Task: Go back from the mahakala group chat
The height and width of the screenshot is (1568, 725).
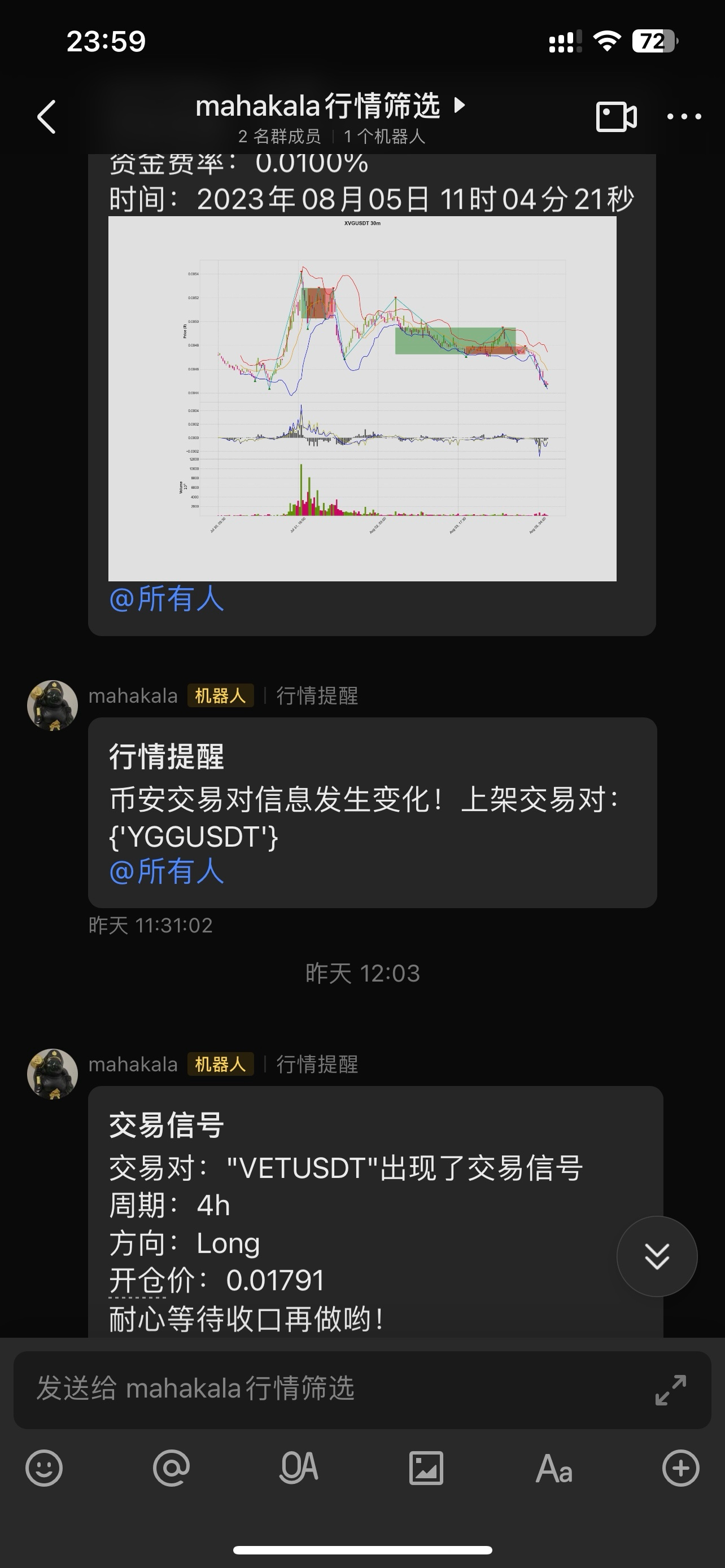Action: tap(47, 117)
